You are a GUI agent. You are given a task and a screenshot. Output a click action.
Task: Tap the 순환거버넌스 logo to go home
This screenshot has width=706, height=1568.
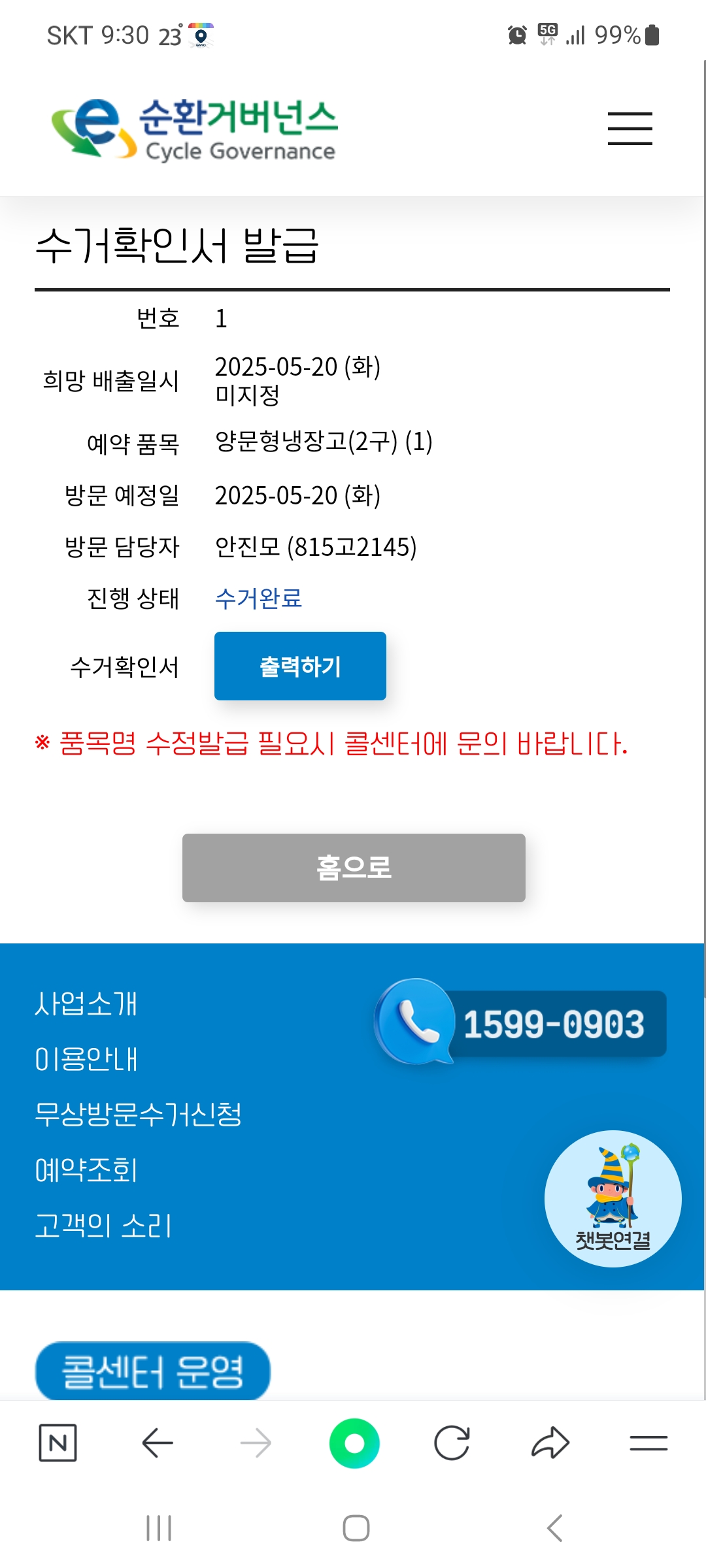(195, 129)
